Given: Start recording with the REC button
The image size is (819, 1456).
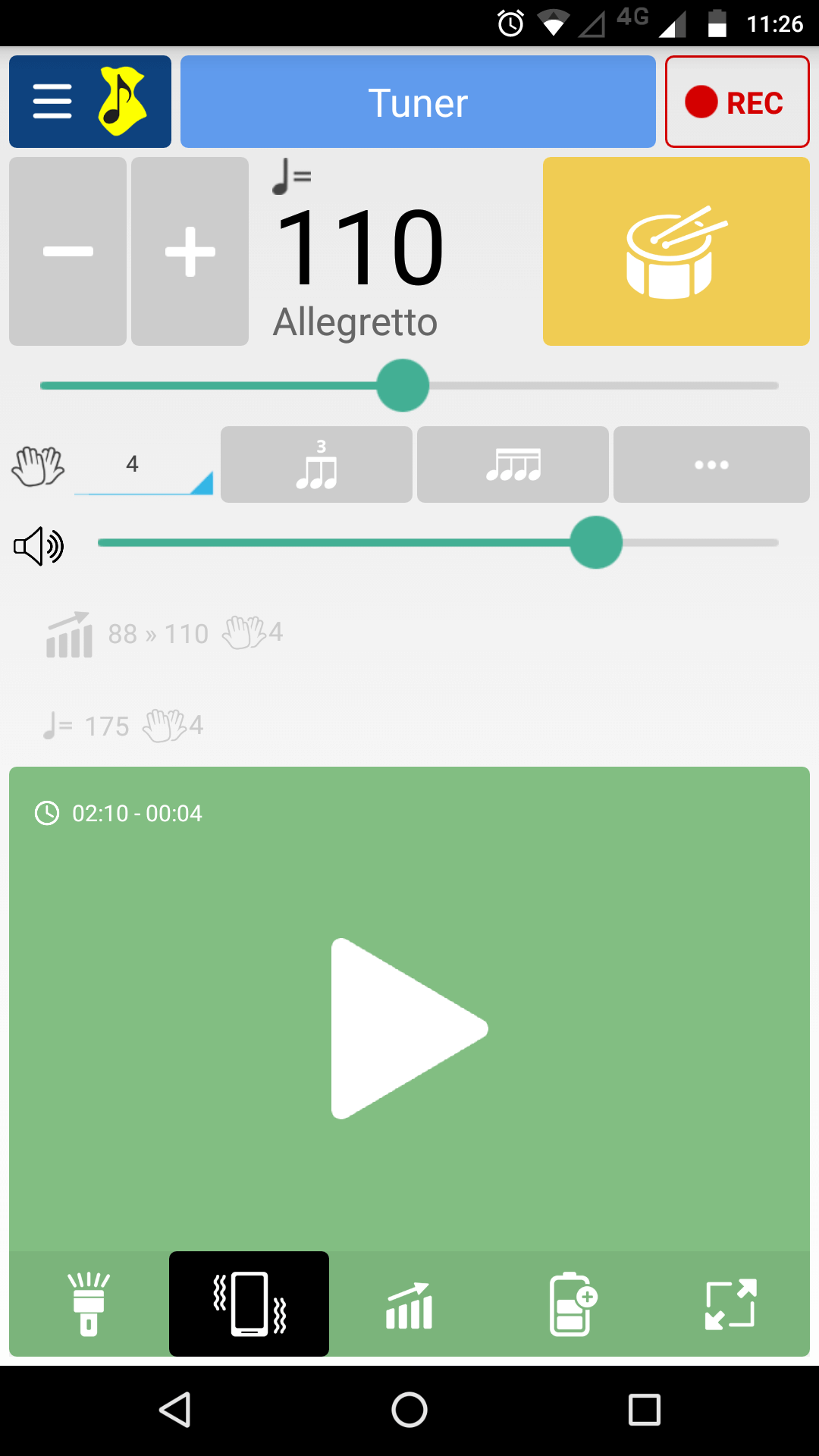Looking at the screenshot, I should pos(736,101).
